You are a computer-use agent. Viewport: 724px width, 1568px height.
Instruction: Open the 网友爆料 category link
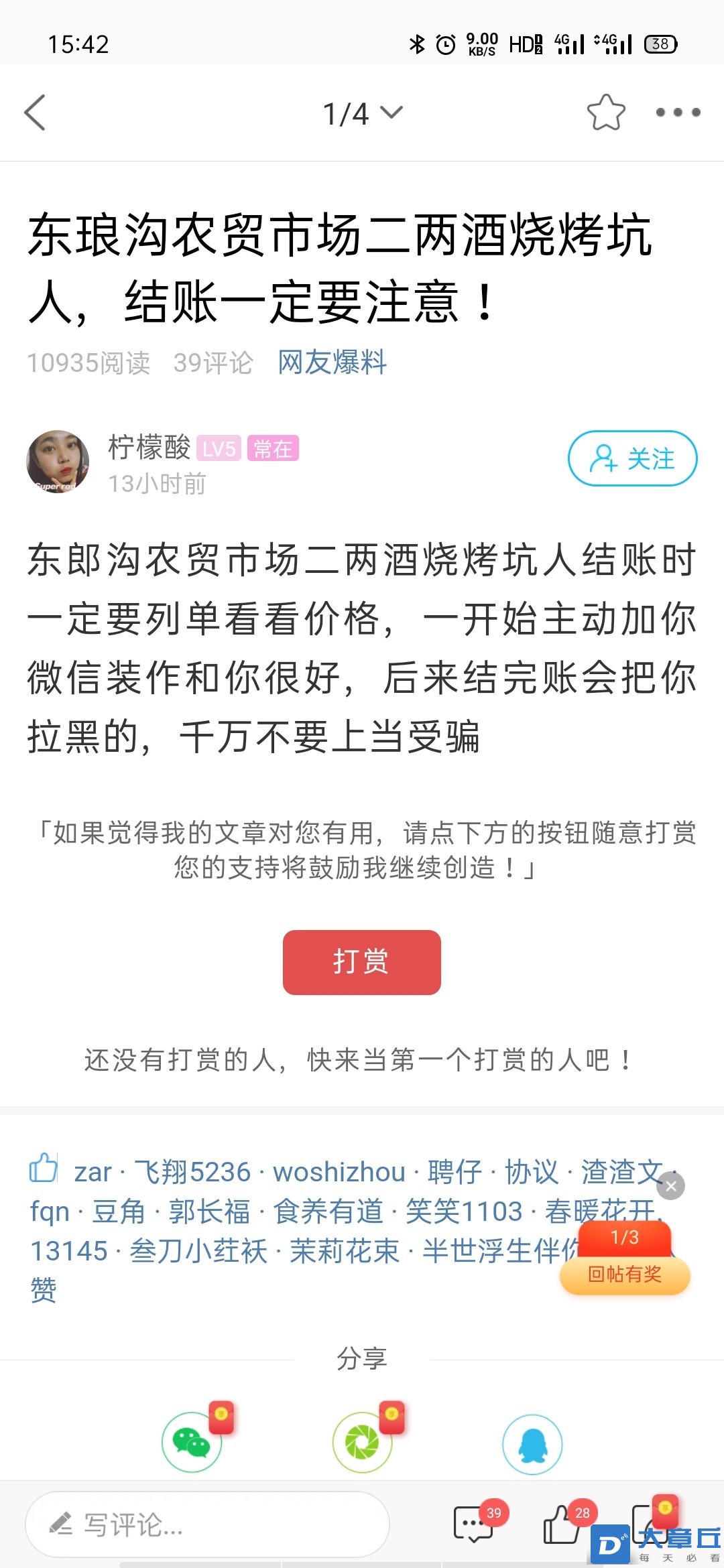click(x=332, y=363)
